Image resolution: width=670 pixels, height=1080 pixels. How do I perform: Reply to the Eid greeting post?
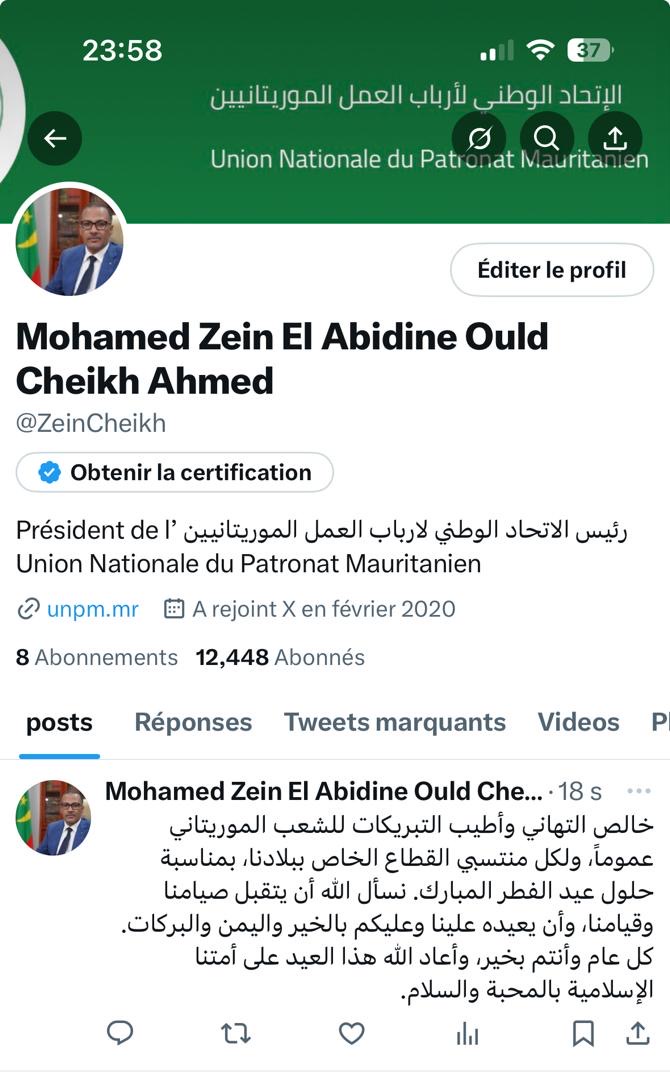[x=120, y=1033]
